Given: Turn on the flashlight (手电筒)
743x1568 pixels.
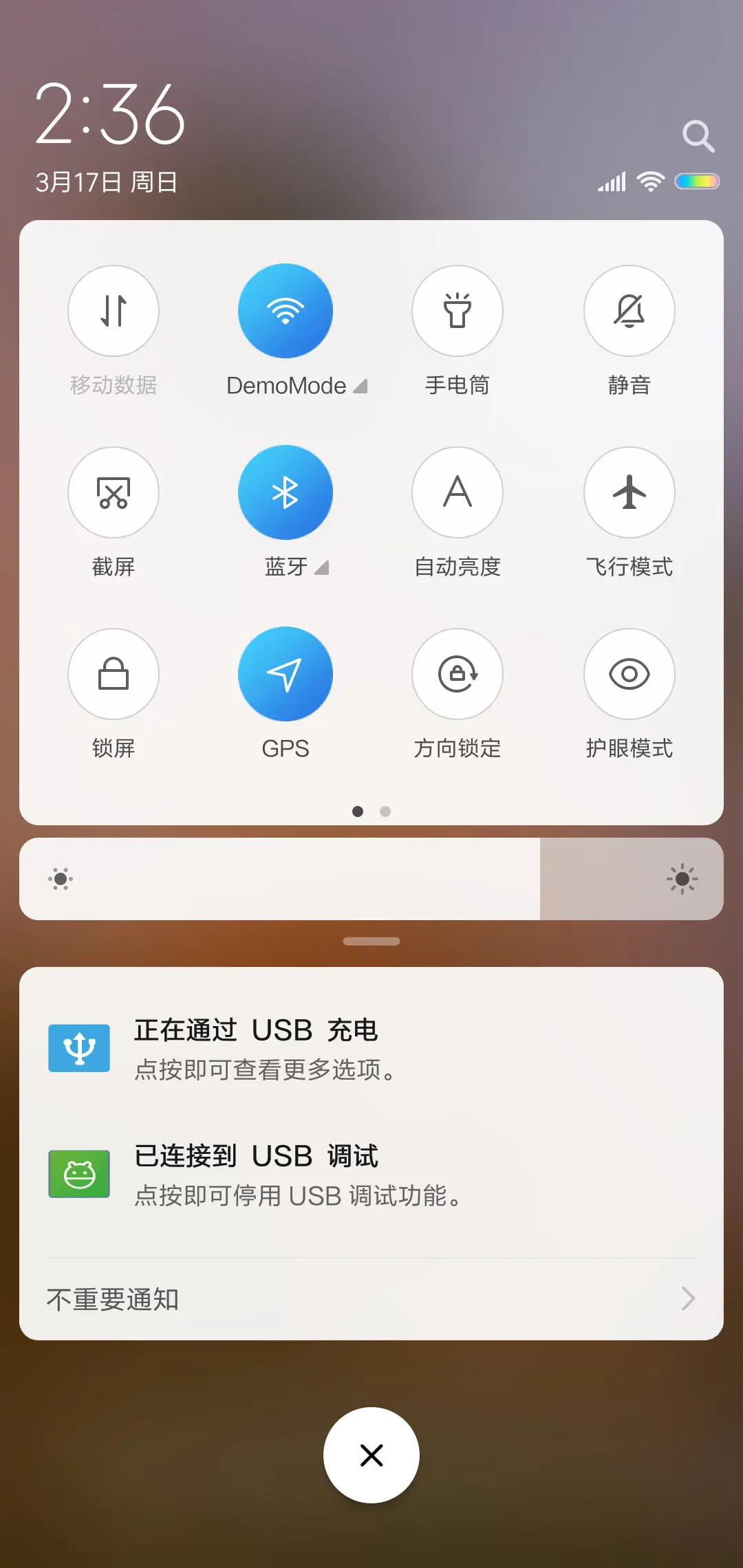Looking at the screenshot, I should click(x=457, y=311).
